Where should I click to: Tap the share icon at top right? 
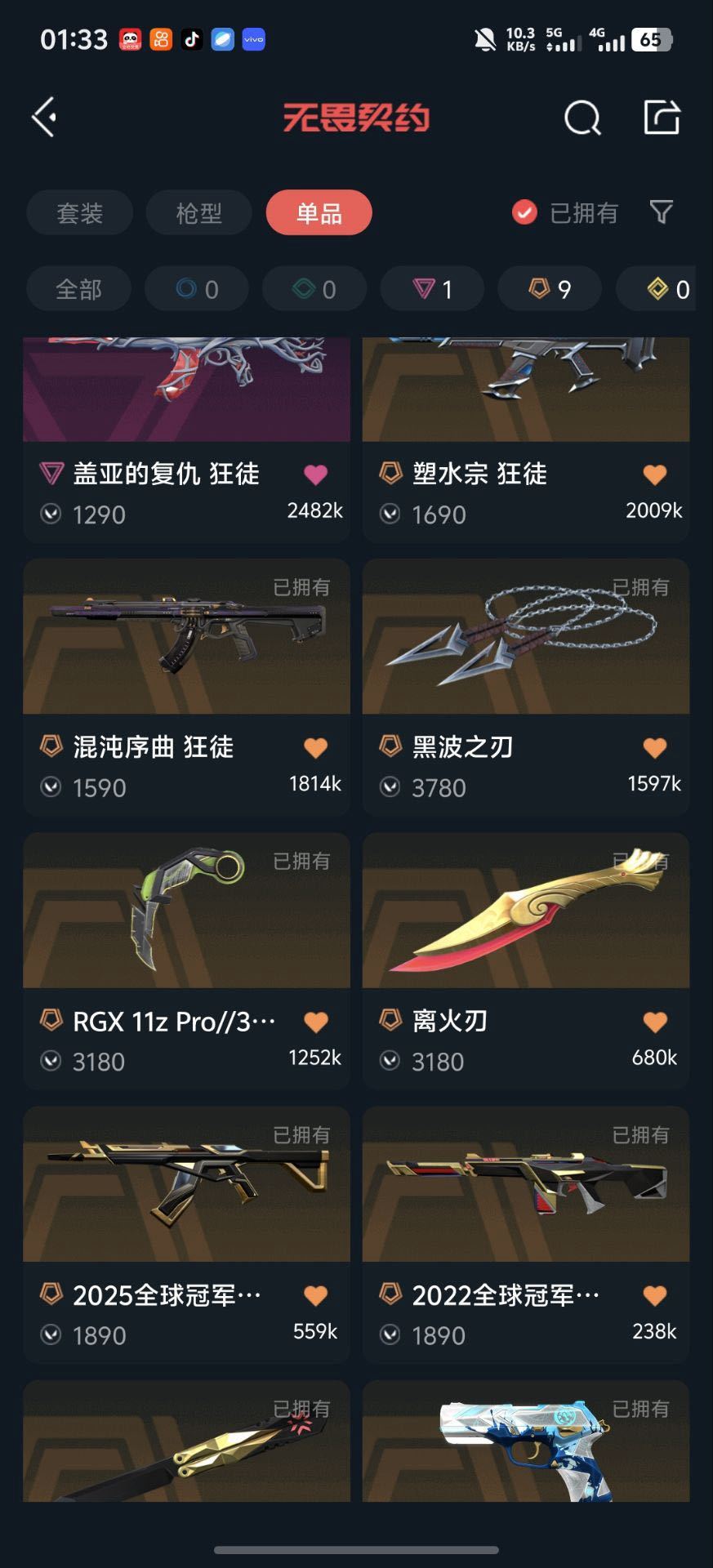(x=662, y=116)
